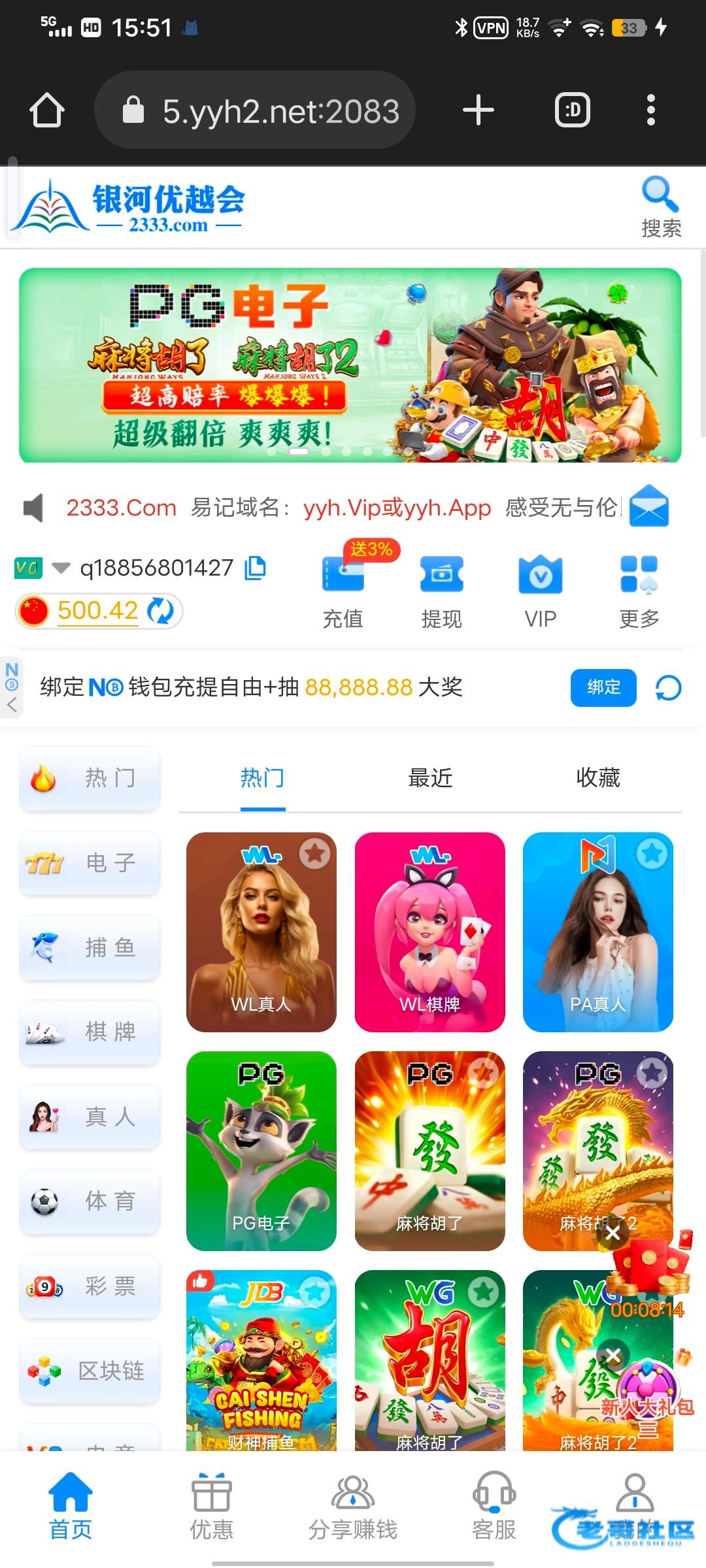The image size is (706, 1568).
Task: Switch to the 收藏 tab
Action: tap(597, 778)
